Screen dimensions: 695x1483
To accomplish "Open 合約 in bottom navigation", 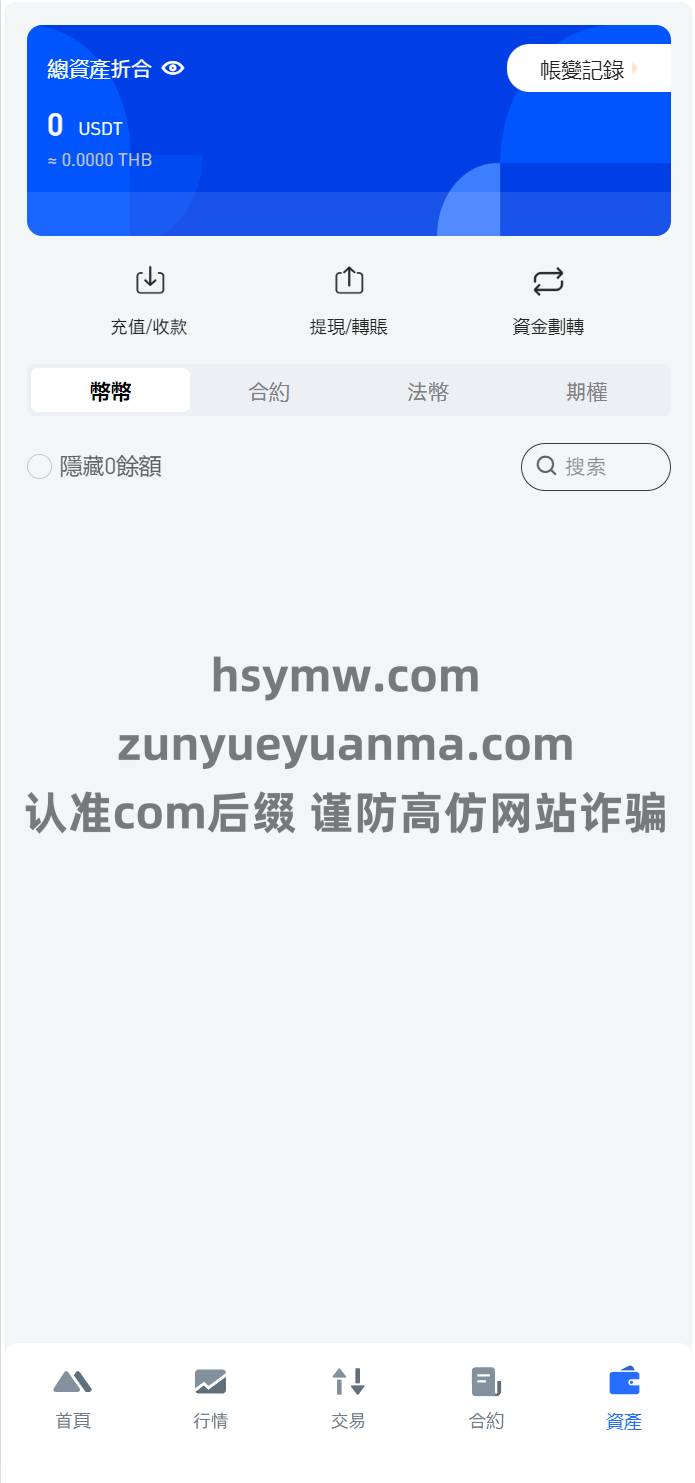I will pos(486,1398).
